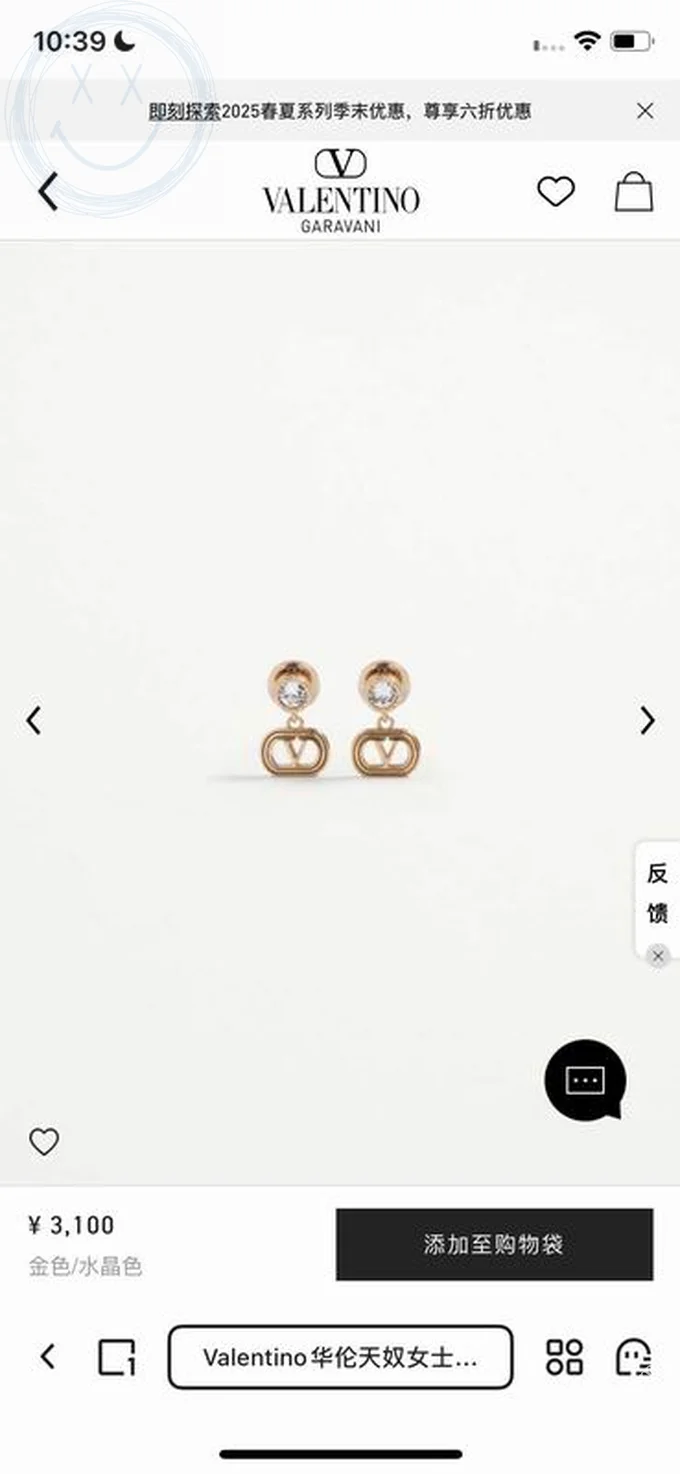680x1474 pixels.
Task: Open the ghost icon in bottom toolbar
Action: [633, 1357]
